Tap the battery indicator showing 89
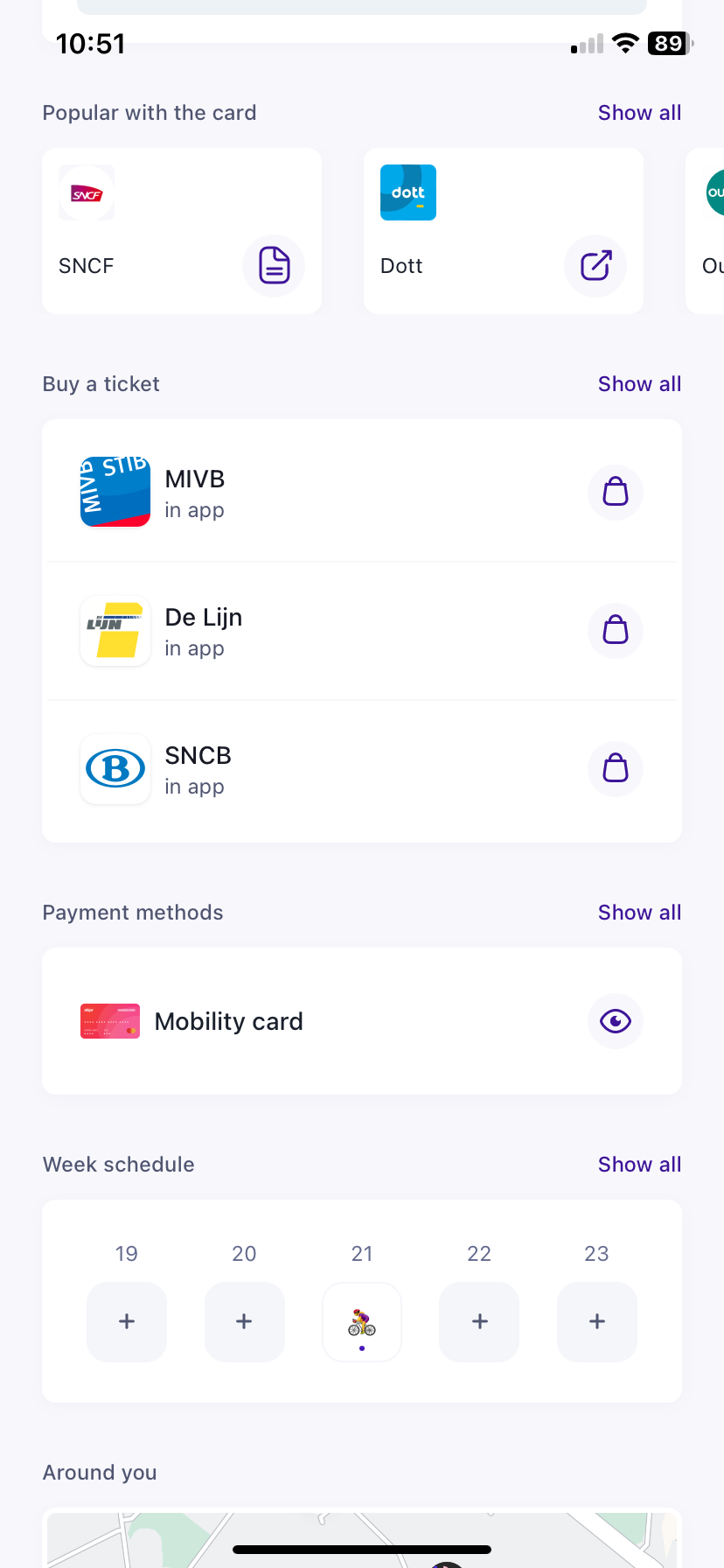This screenshot has height=1568, width=724. pyautogui.click(x=667, y=43)
